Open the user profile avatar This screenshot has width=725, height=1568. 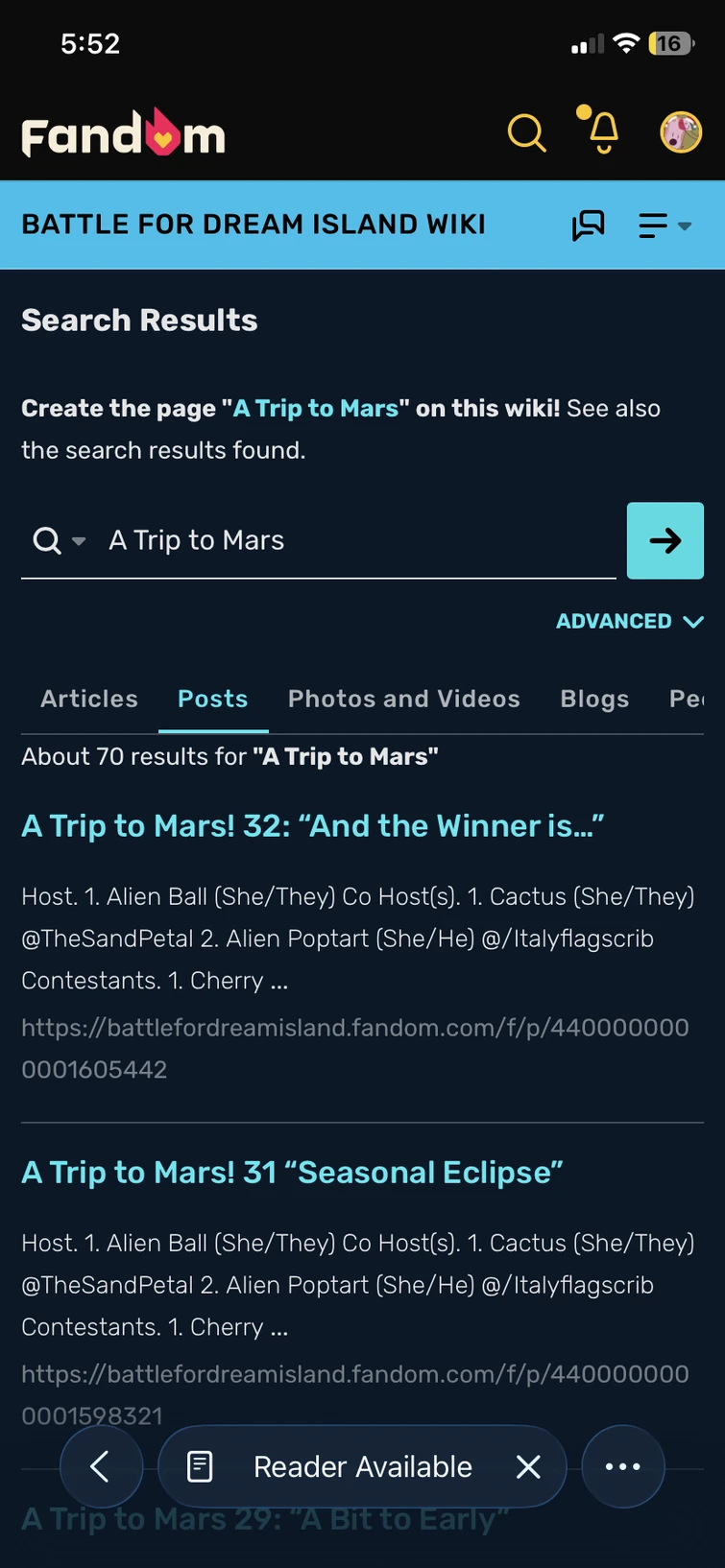(681, 132)
